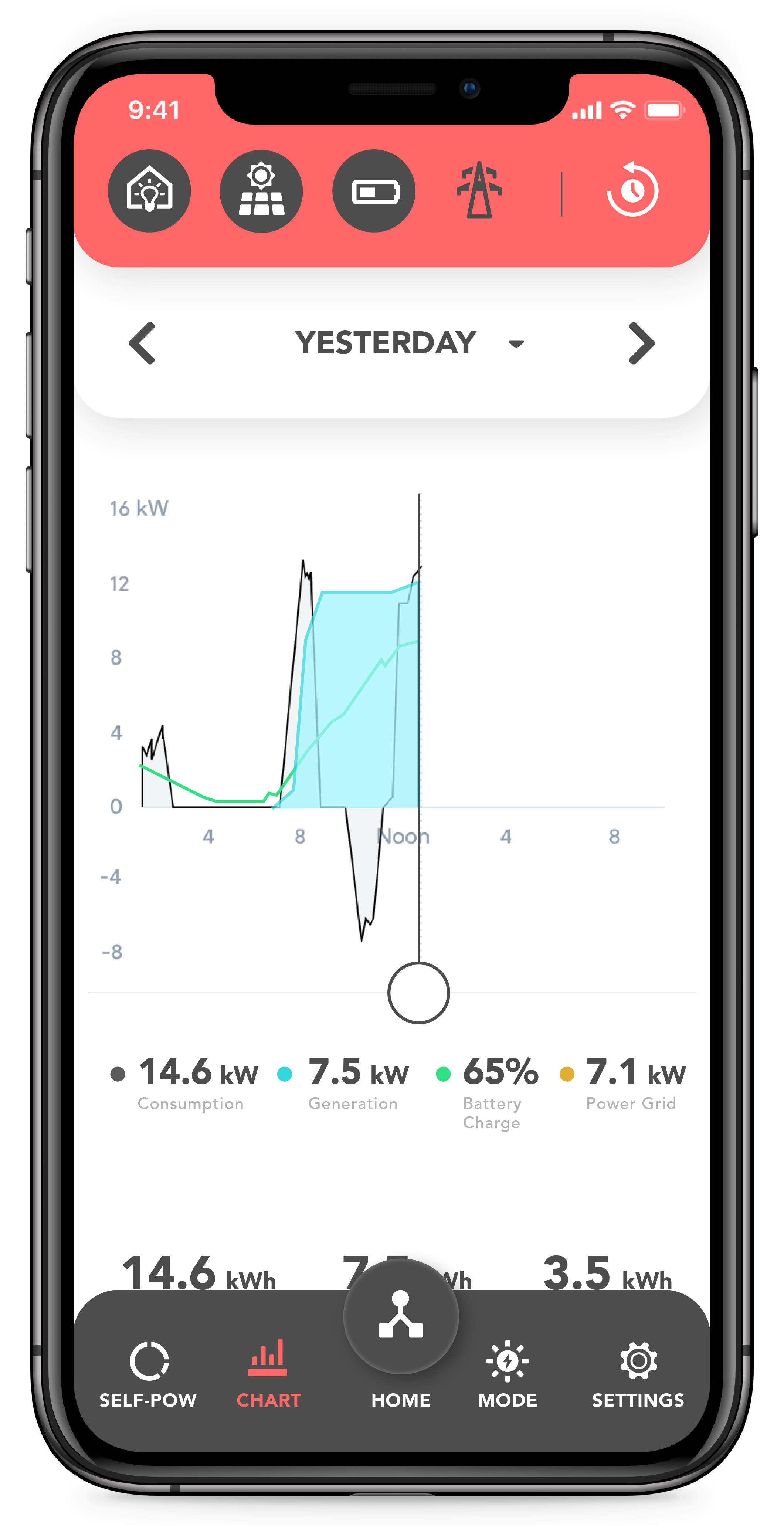The width and height of the screenshot is (784, 1526).
Task: Tap the chart time scrubber handle
Action: point(419,993)
